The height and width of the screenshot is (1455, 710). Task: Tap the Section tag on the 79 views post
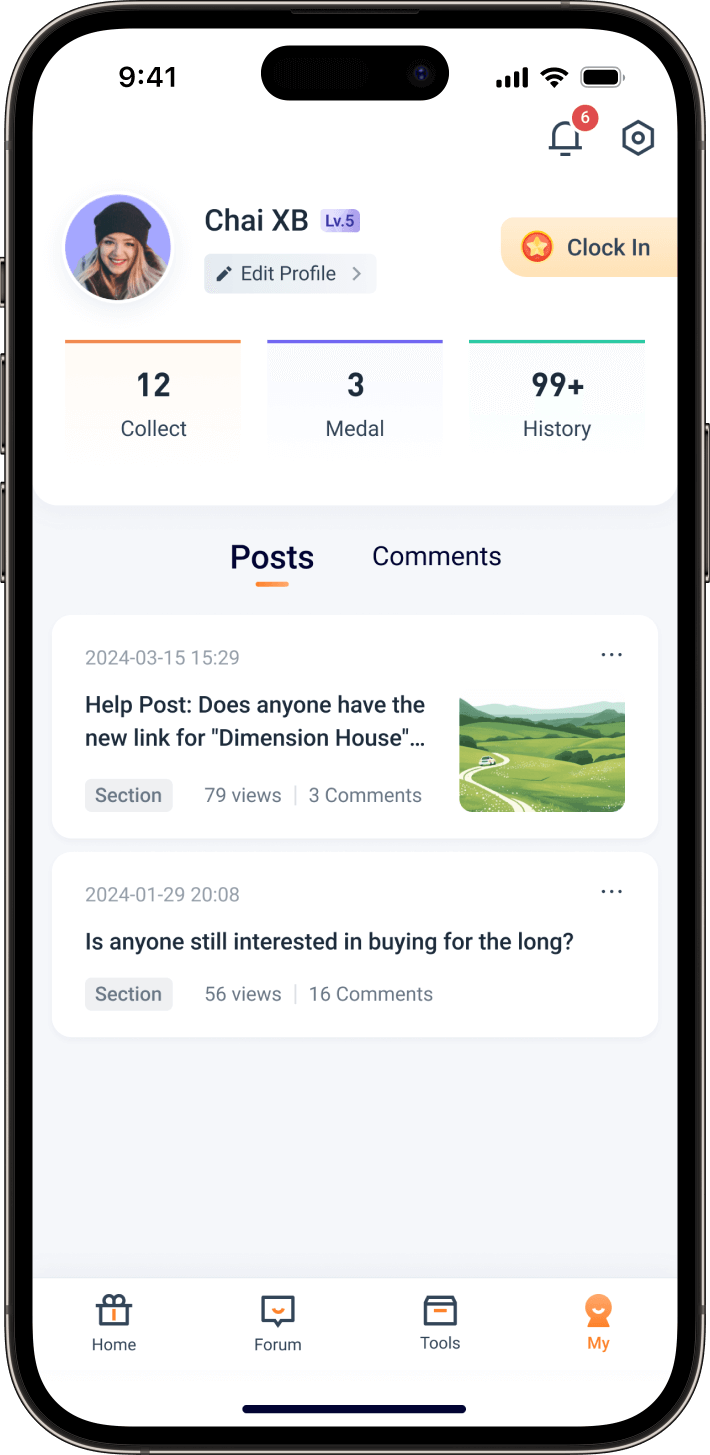pyautogui.click(x=128, y=796)
